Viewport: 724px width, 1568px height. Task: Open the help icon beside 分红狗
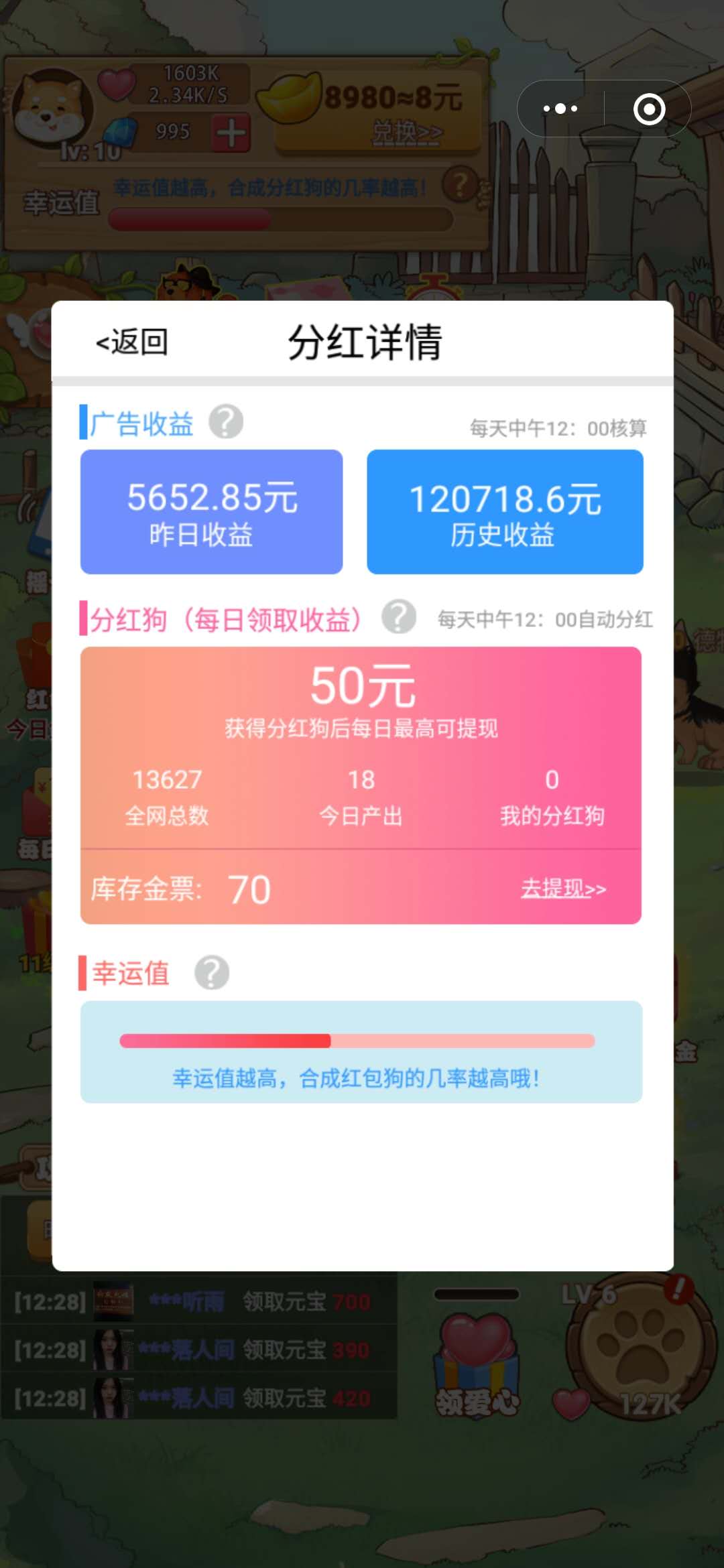coord(399,616)
